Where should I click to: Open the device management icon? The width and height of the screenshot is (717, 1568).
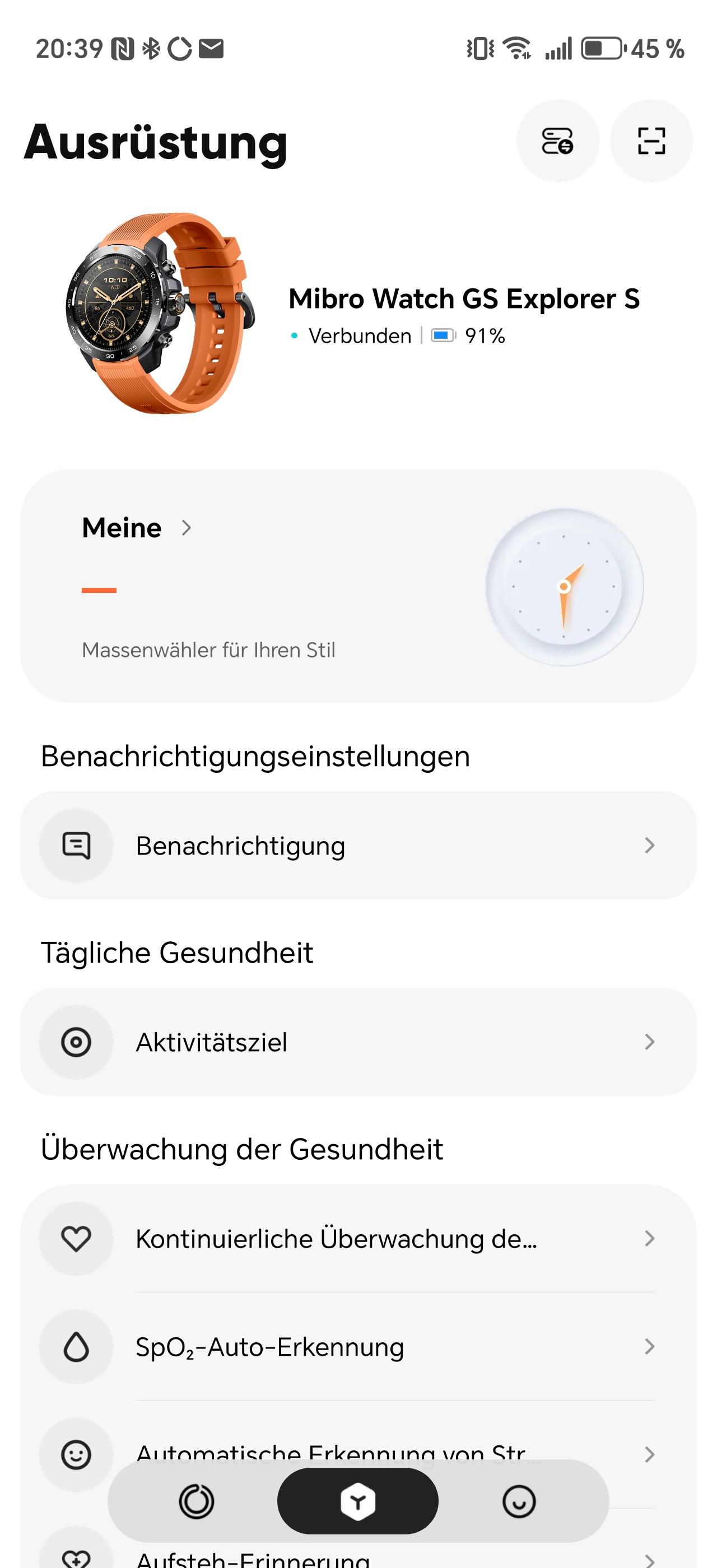click(x=557, y=141)
